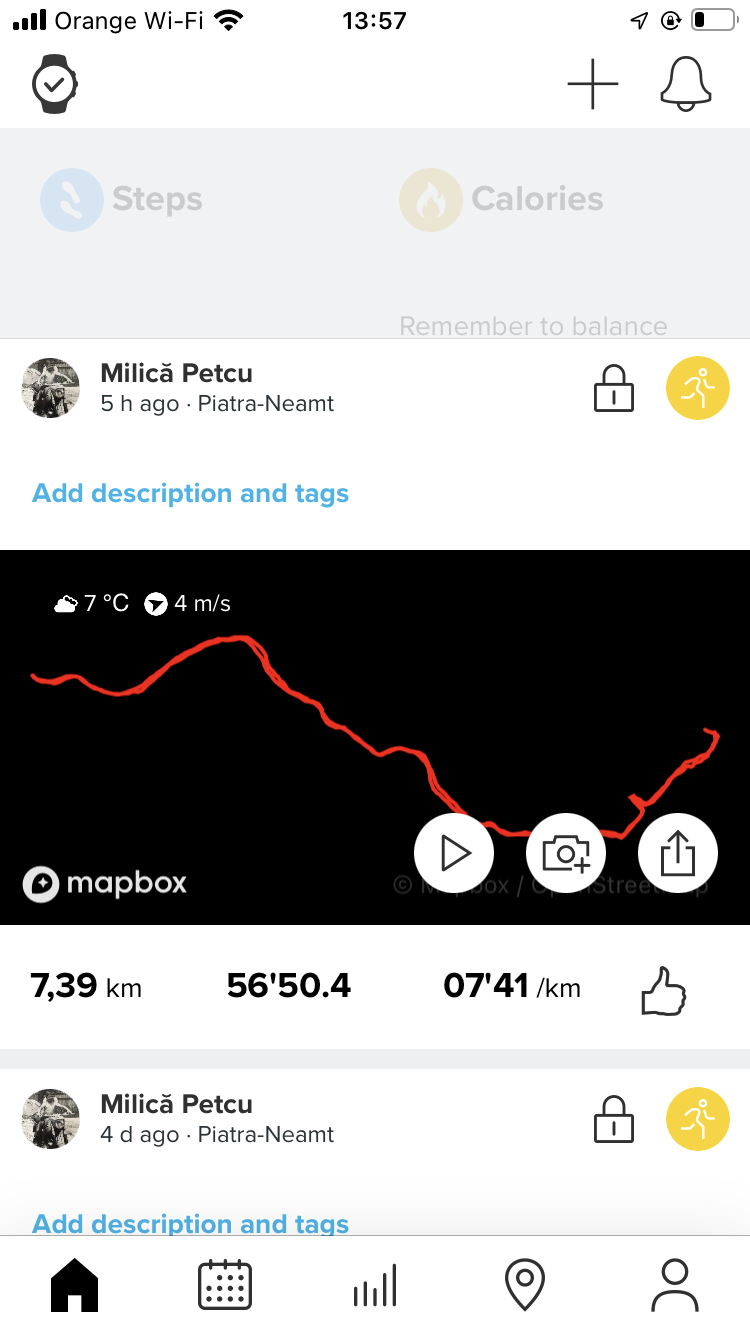Open the statistics bar chart tab
The height and width of the screenshot is (1334, 750).
click(x=375, y=1285)
